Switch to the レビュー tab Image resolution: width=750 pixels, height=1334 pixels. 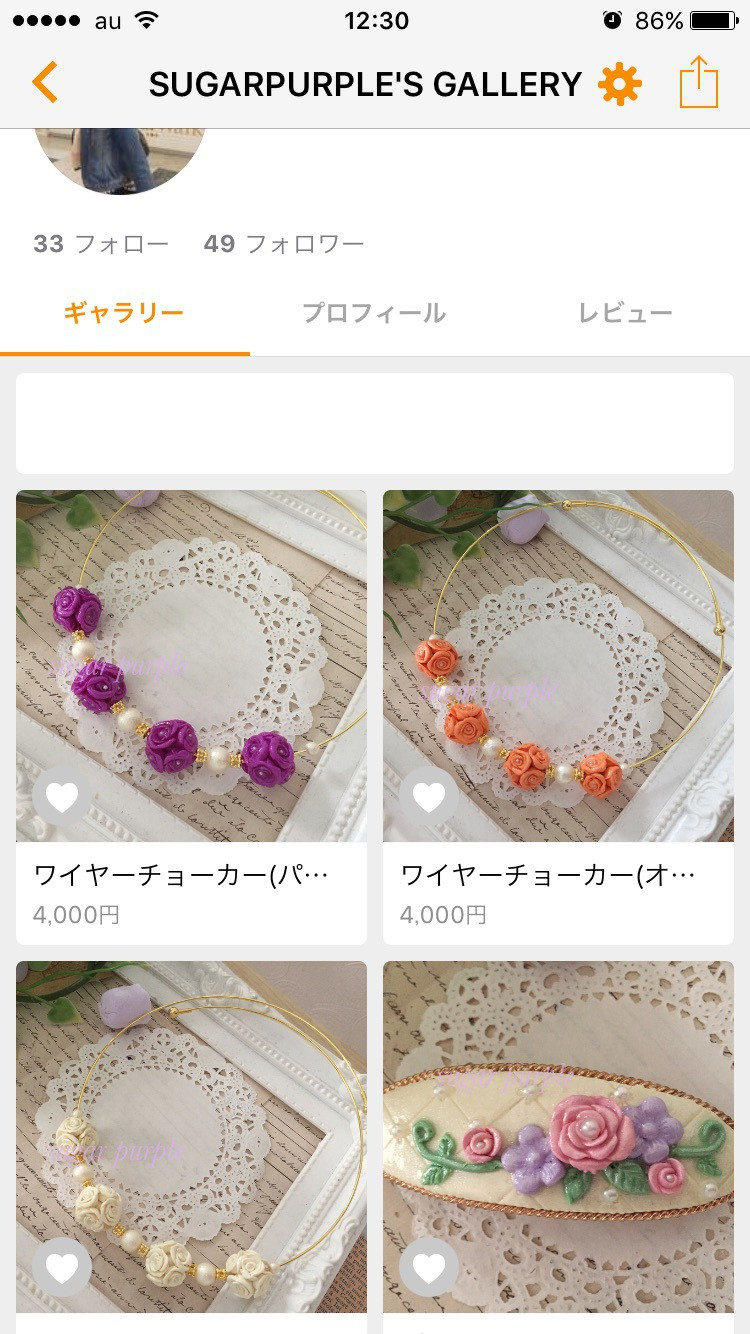[x=625, y=314]
